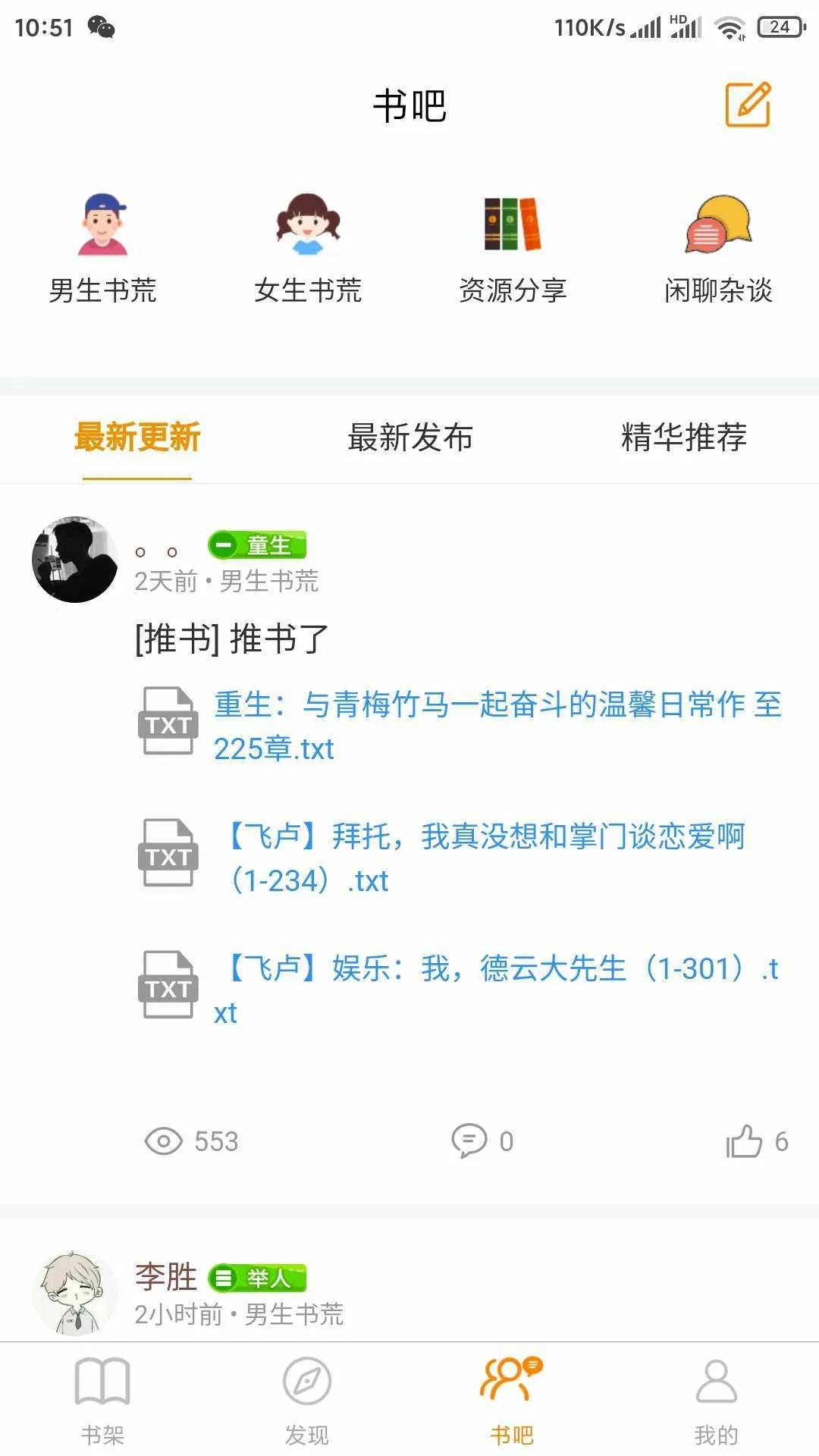The image size is (819, 1456).
Task: Select the 书吧 tab in bottom navigation
Action: pyautogui.click(x=512, y=1400)
